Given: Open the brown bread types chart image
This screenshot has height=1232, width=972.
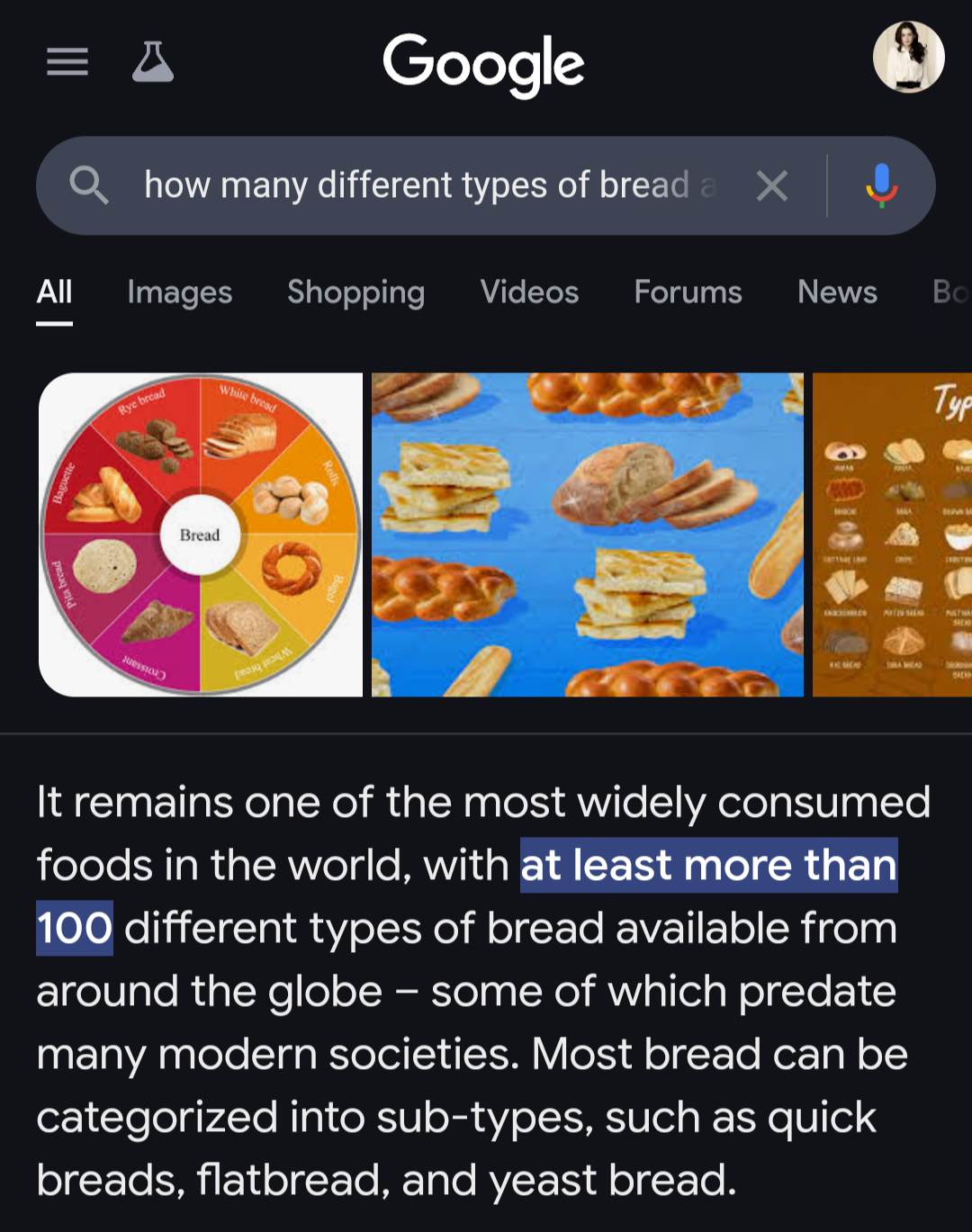Looking at the screenshot, I should click(x=892, y=535).
